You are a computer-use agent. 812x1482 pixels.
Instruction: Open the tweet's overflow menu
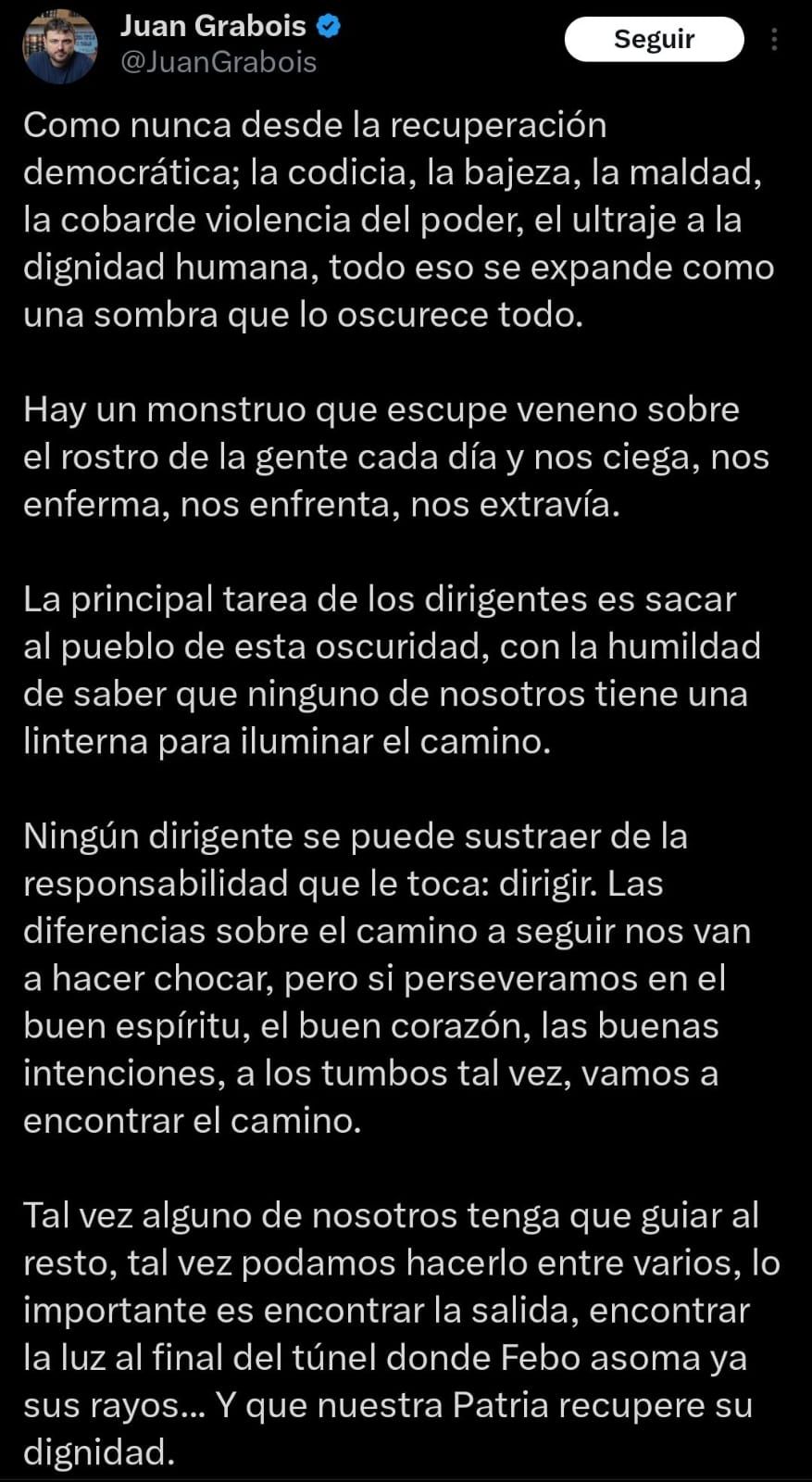click(x=774, y=39)
